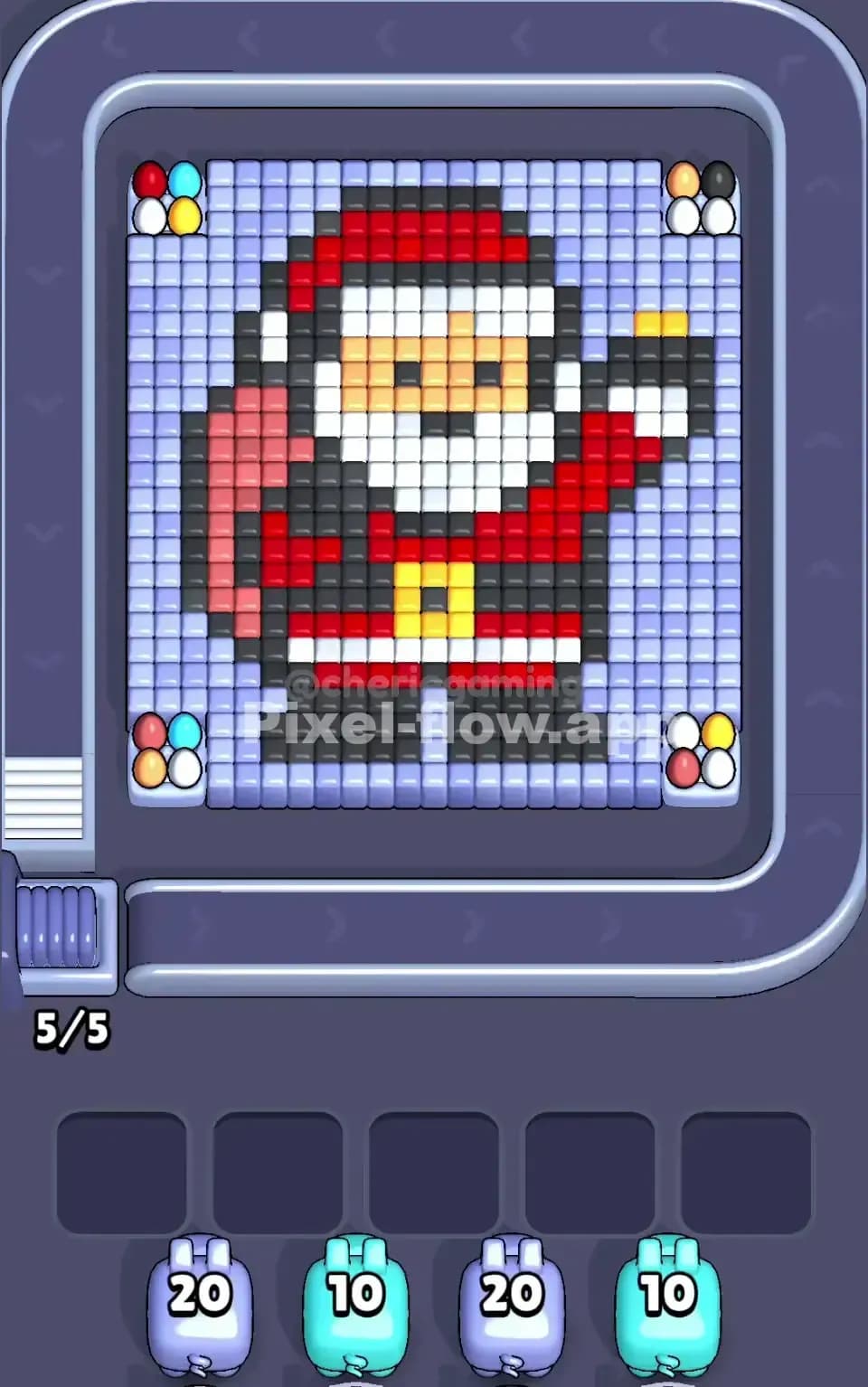Select the cyan egg in the top-left tray
868x1387 pixels.
184,179
